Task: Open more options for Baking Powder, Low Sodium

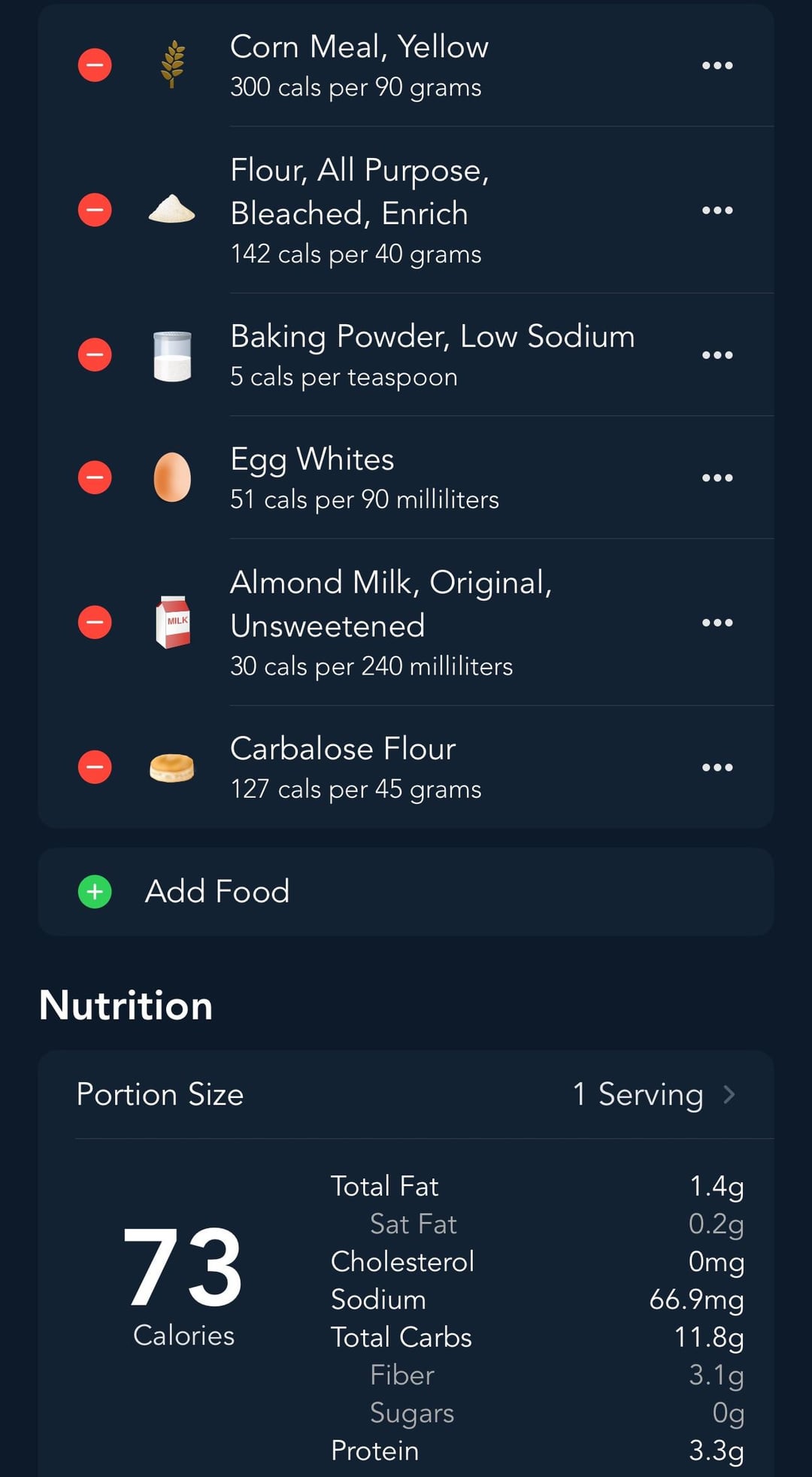Action: (x=717, y=355)
